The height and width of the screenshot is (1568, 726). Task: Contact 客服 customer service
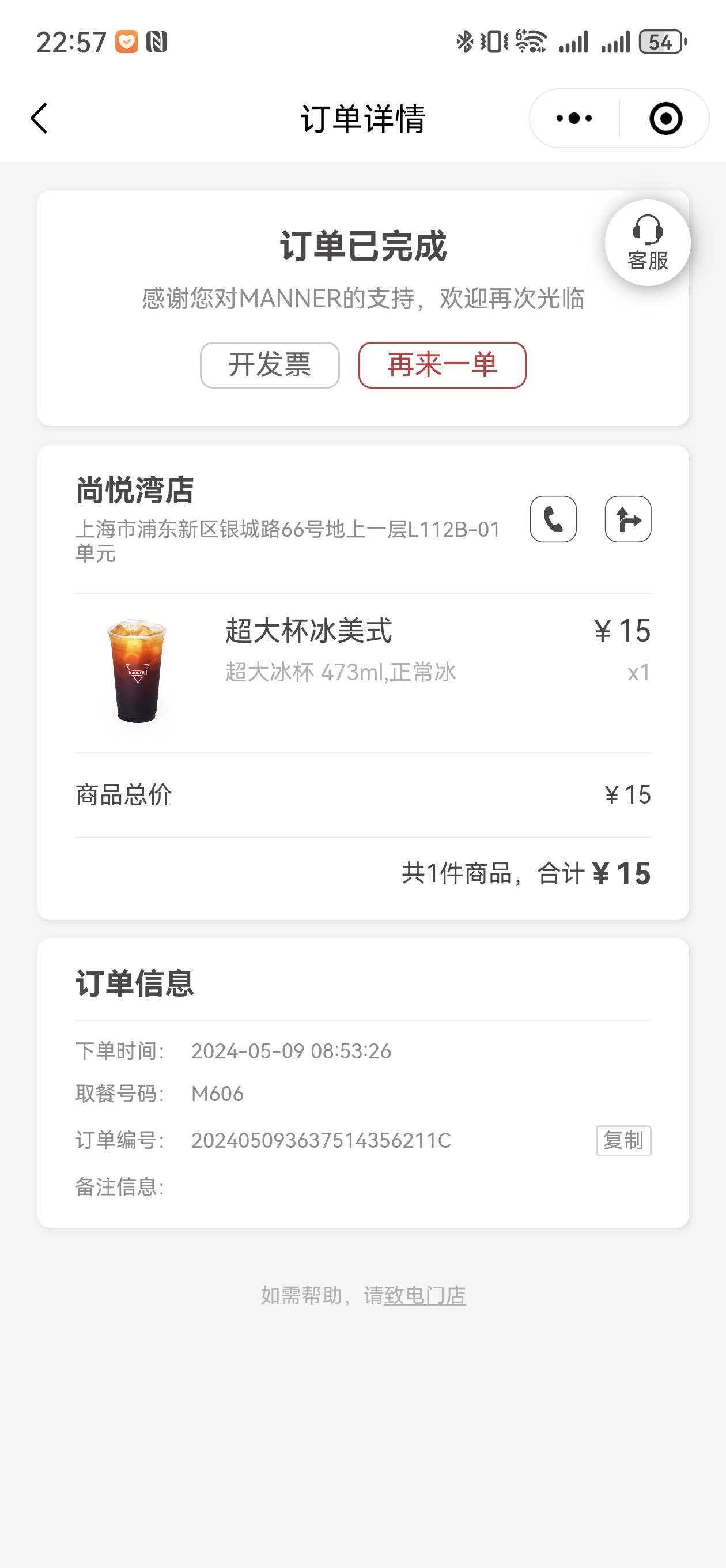(648, 243)
